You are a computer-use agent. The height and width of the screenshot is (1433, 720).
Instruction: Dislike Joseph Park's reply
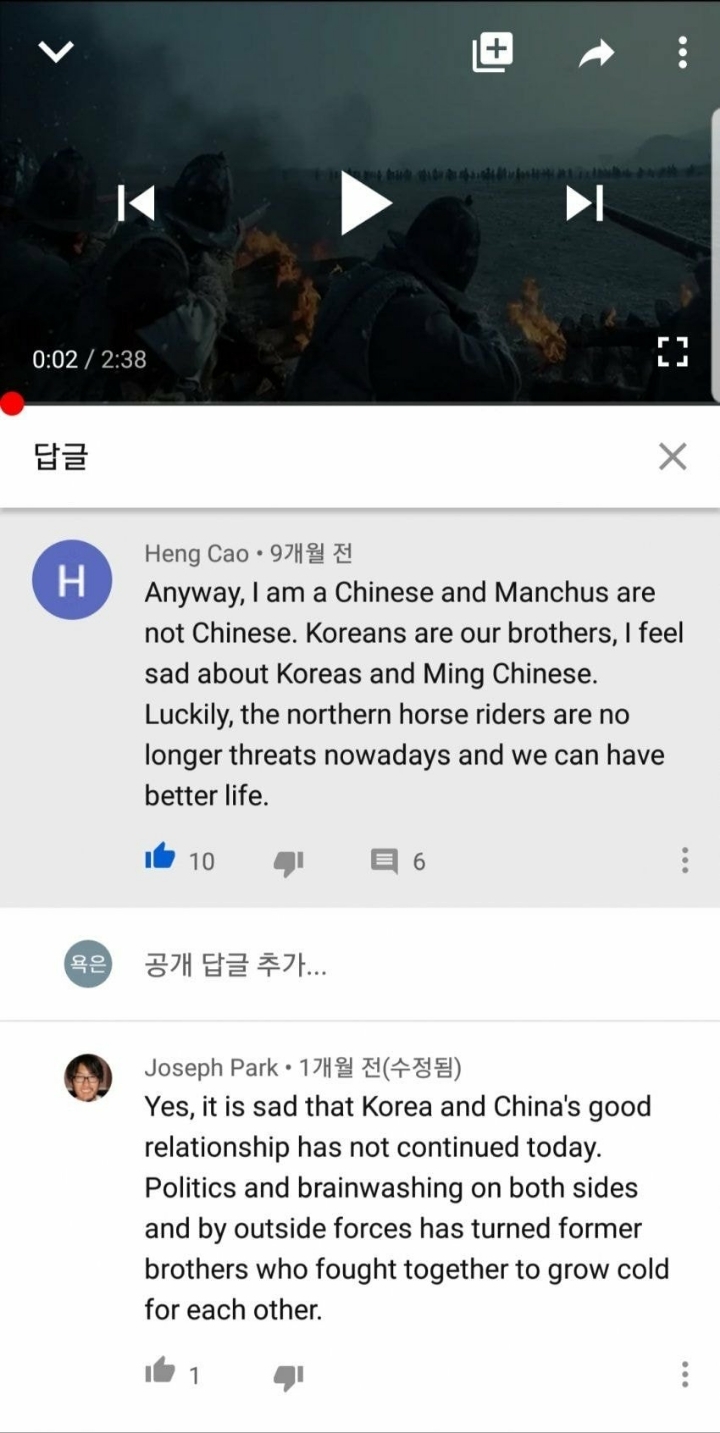[287, 1374]
